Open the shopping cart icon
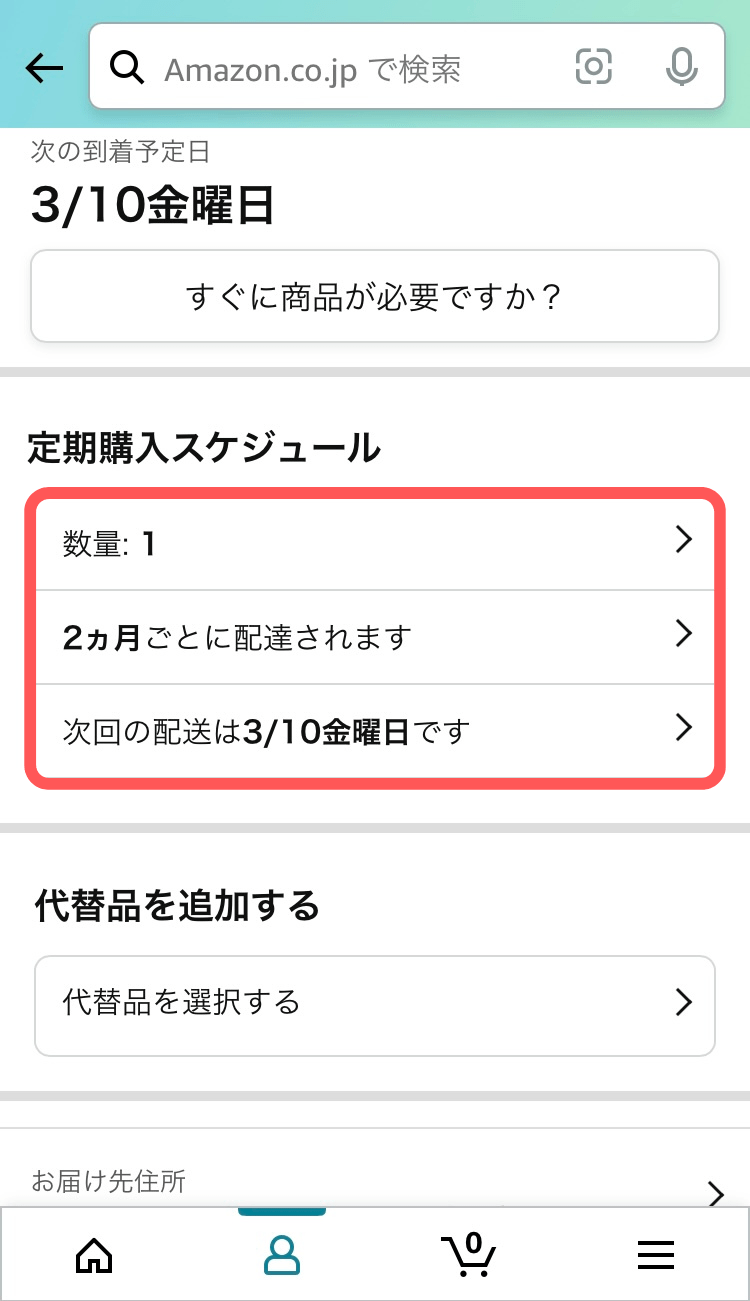750x1301 pixels. (x=468, y=1255)
